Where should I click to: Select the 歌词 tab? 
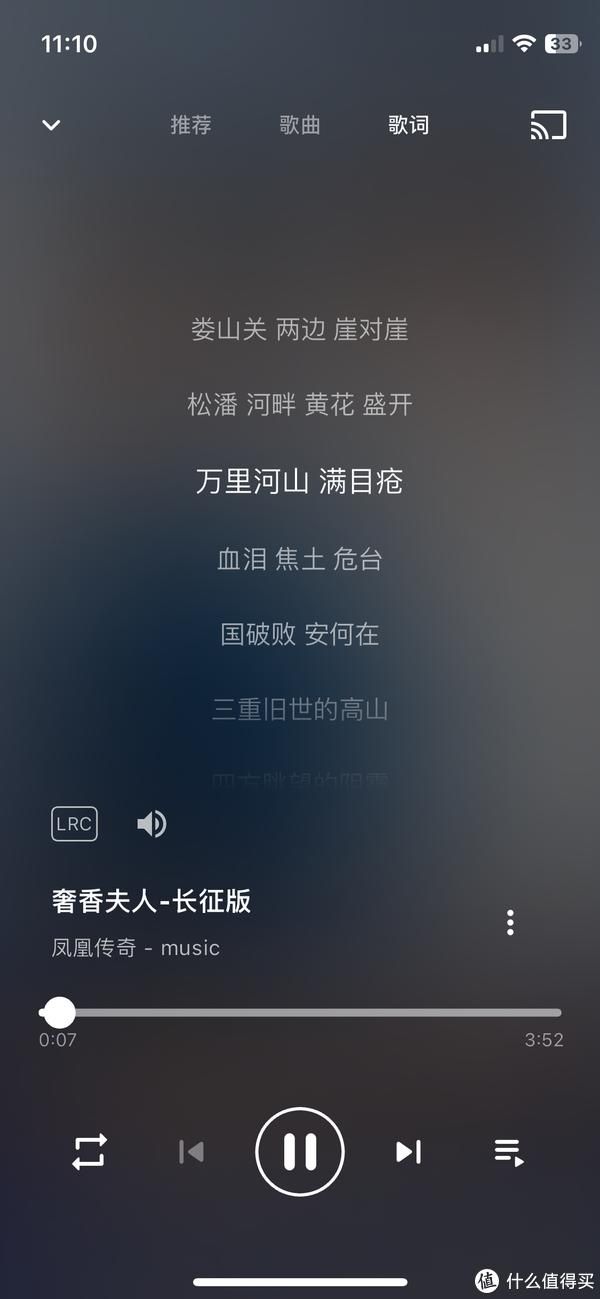tap(408, 125)
